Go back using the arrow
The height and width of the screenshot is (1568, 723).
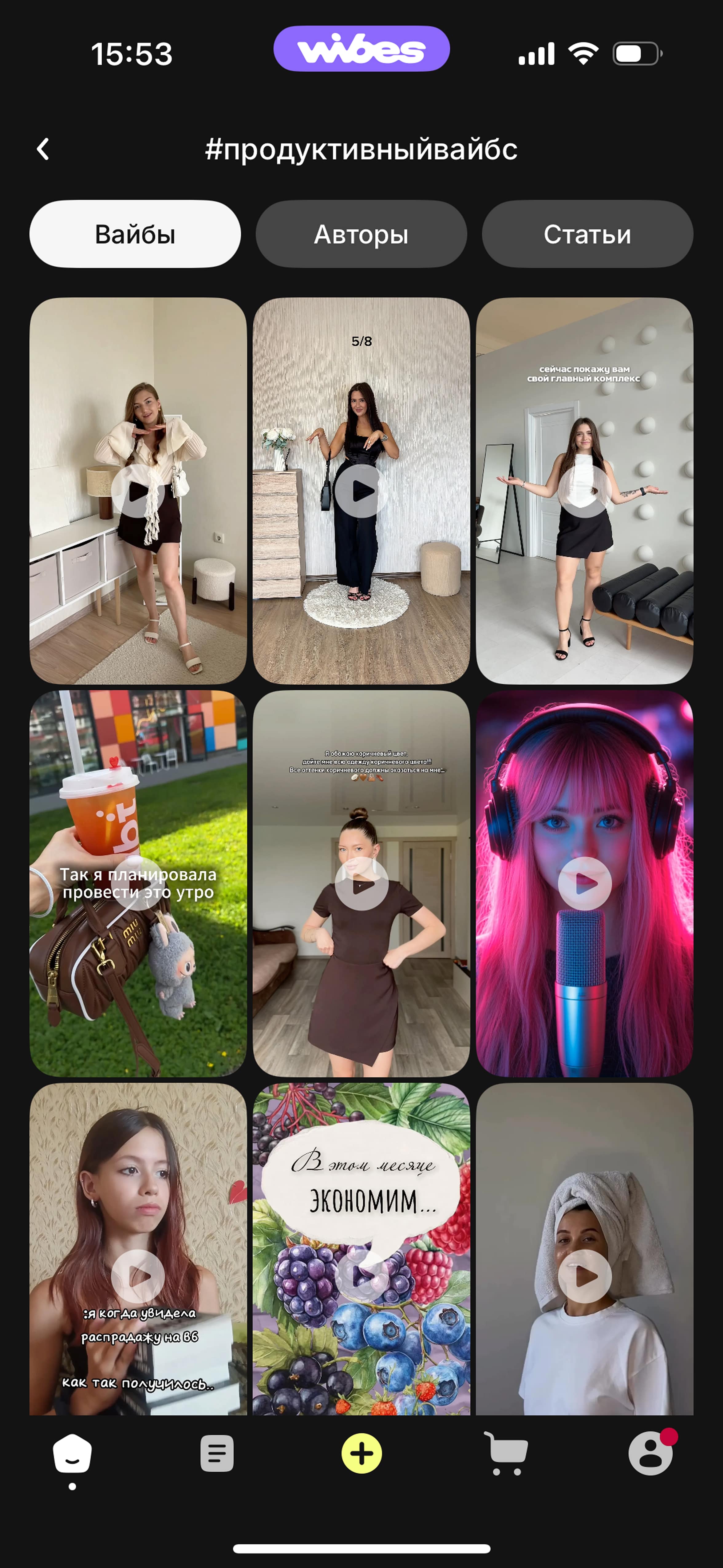pyautogui.click(x=43, y=149)
